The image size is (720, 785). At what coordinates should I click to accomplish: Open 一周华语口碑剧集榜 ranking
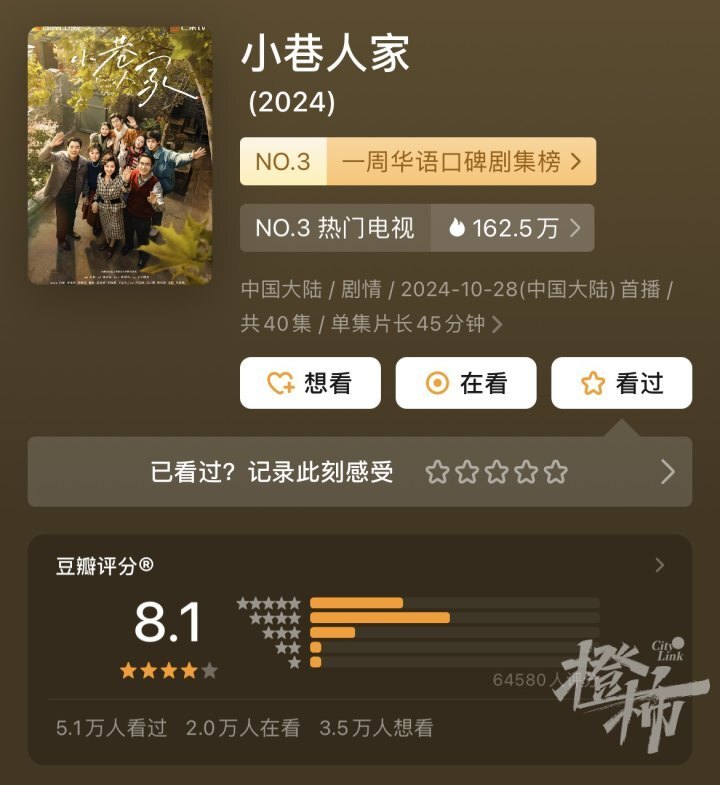[418, 162]
